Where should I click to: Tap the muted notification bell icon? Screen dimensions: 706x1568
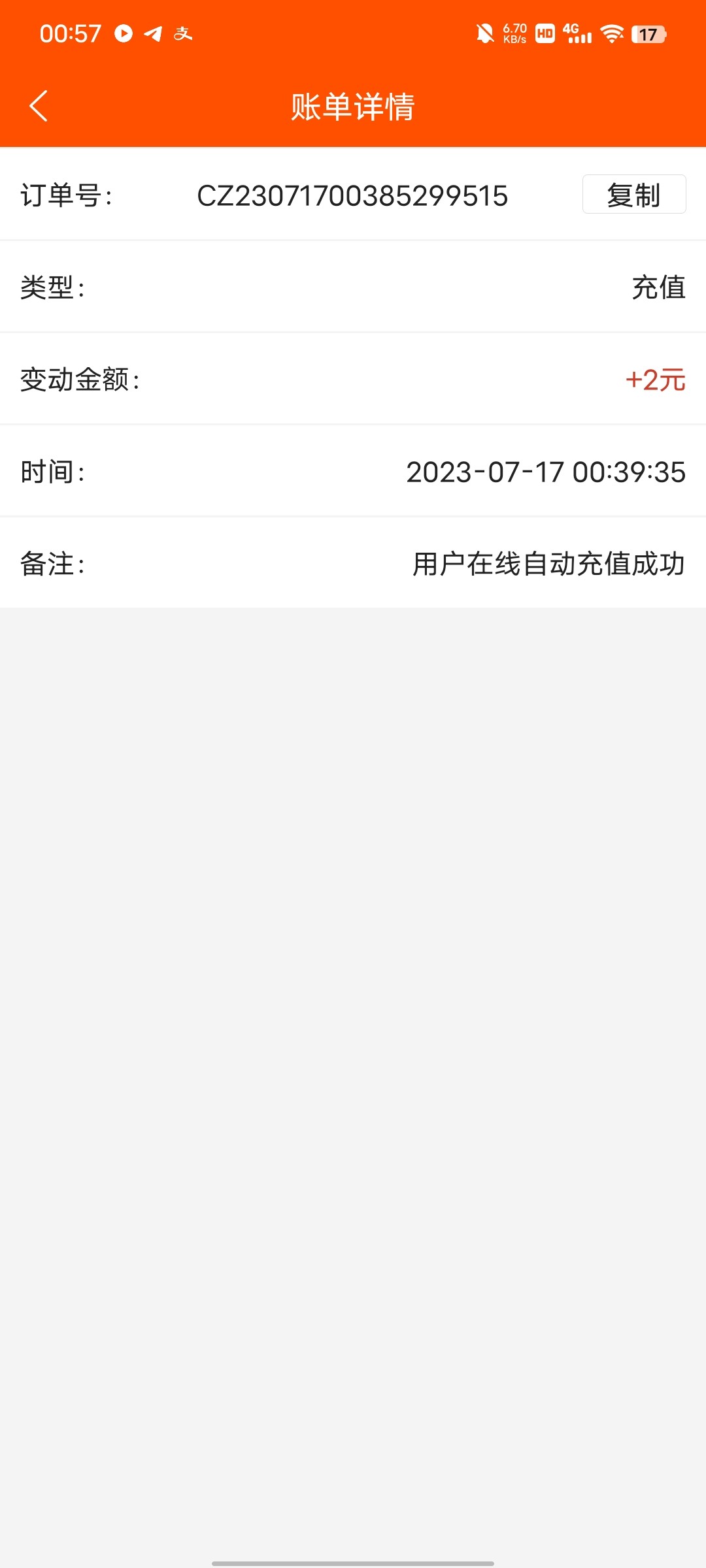click(482, 33)
